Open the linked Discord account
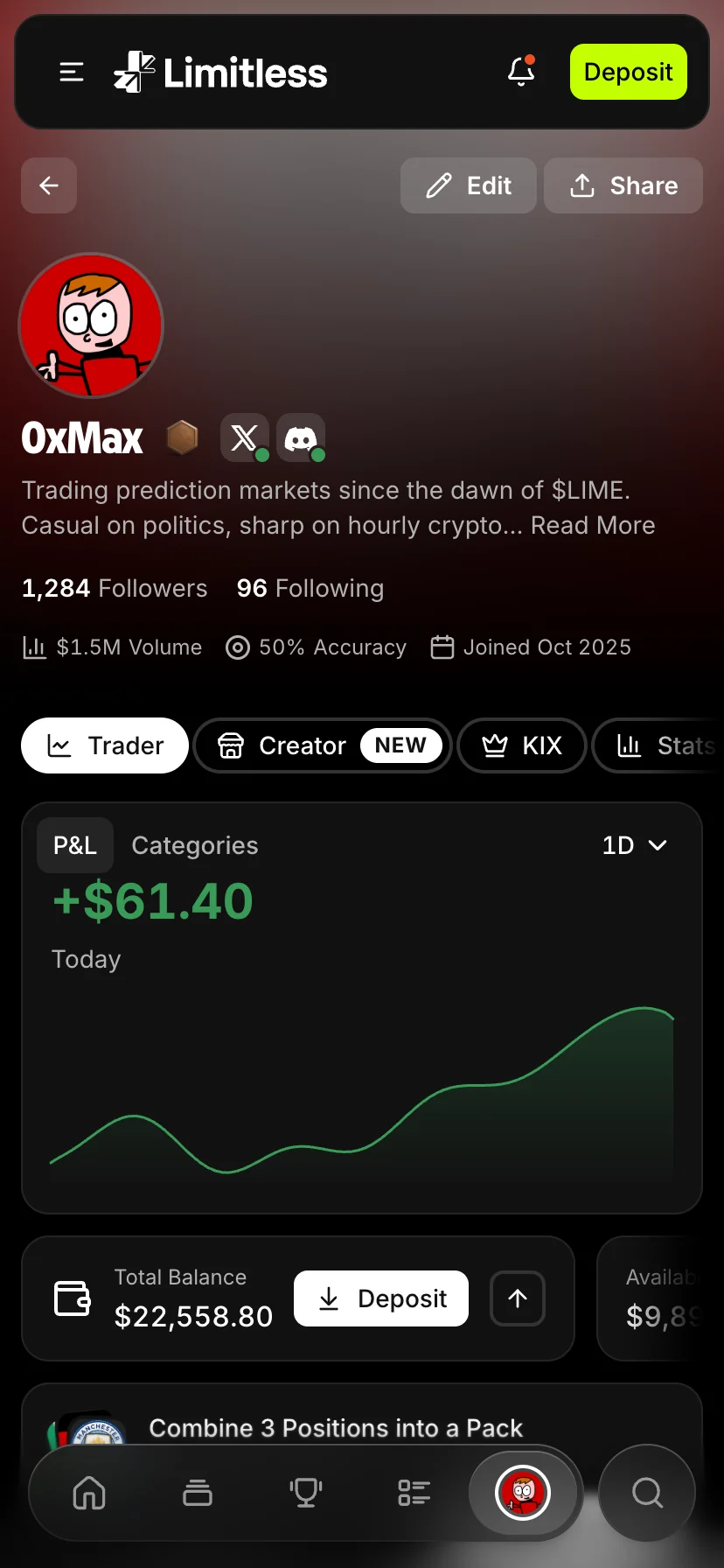Viewport: 724px width, 1568px height. click(301, 437)
